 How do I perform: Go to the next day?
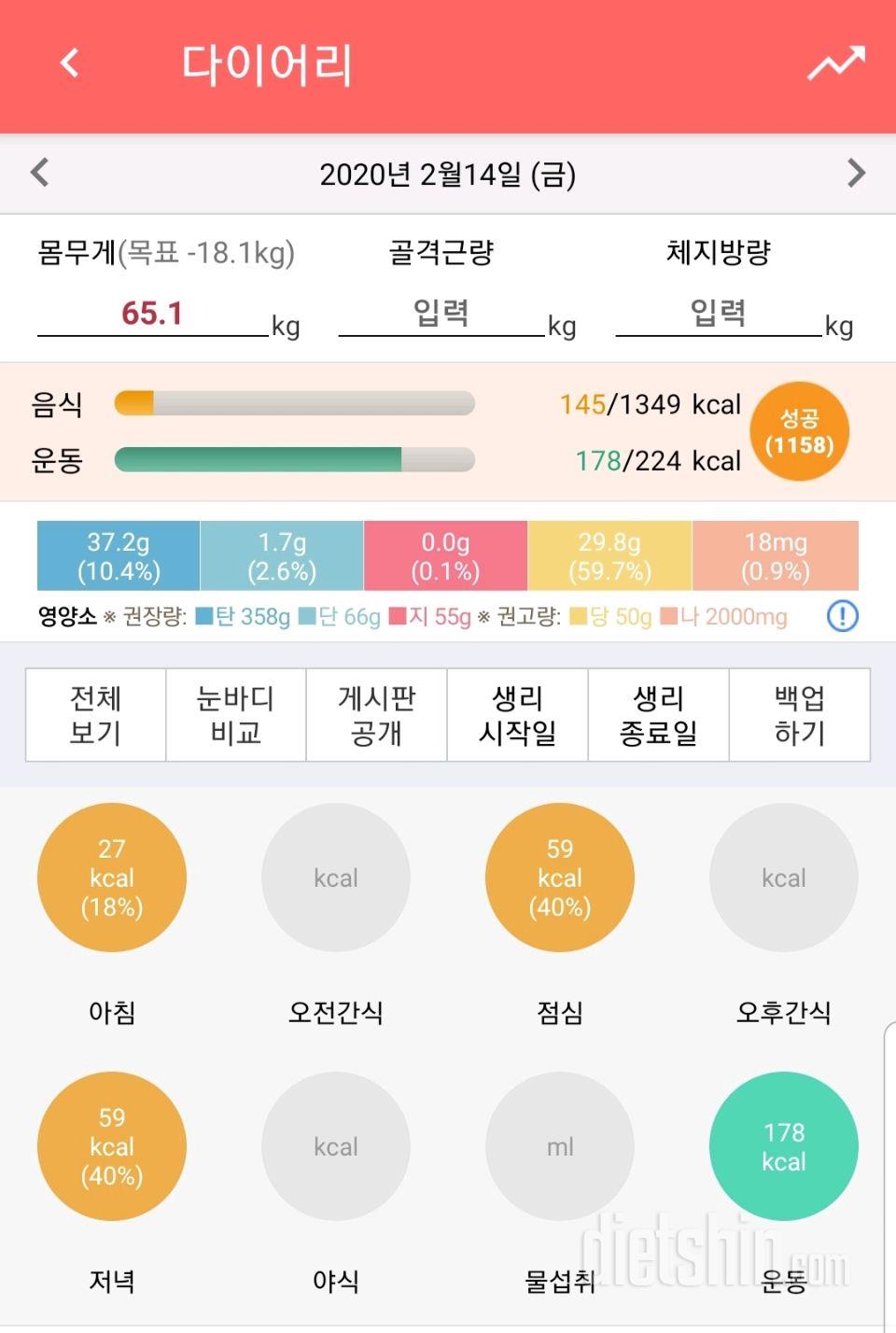855,173
